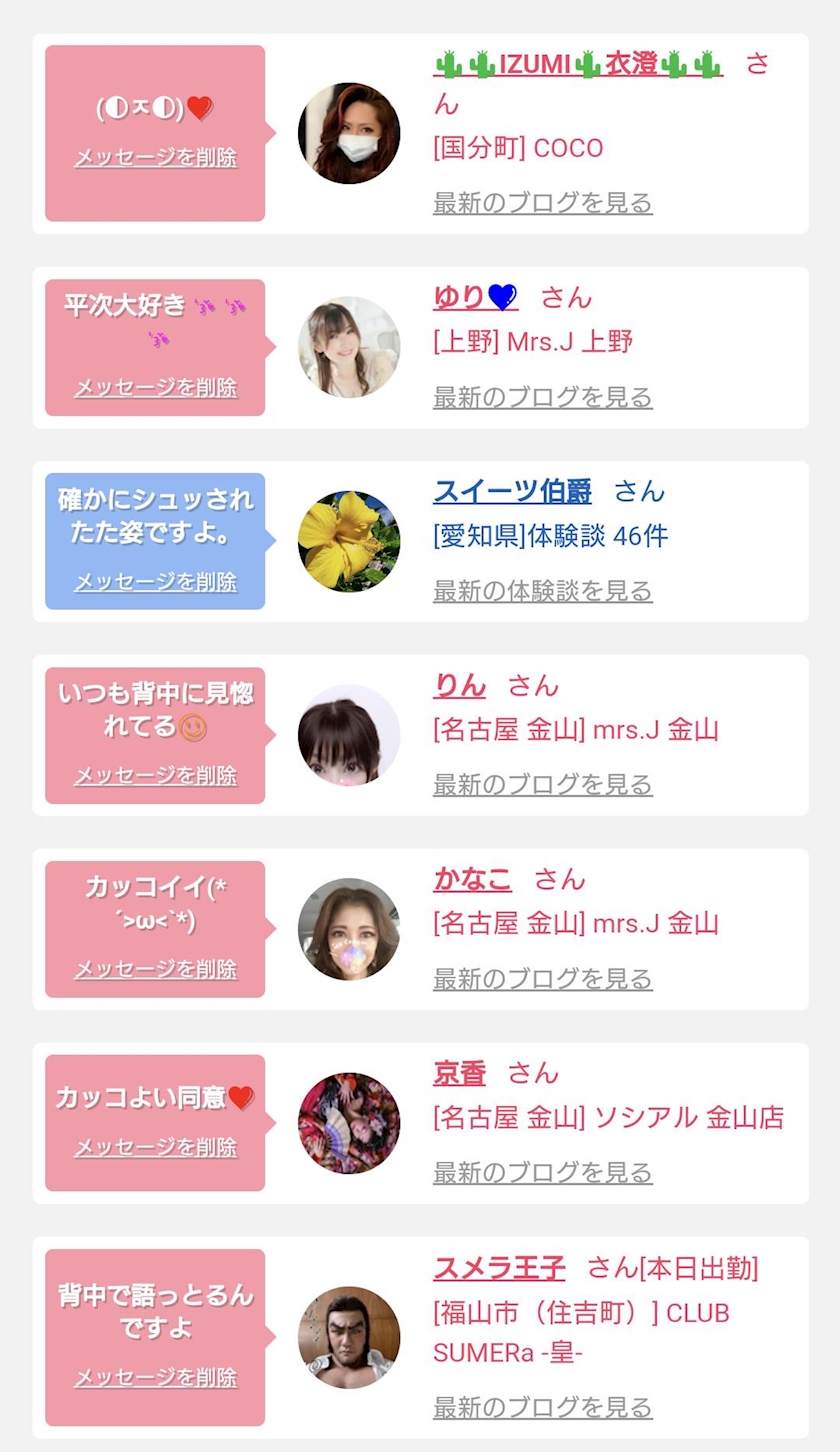Delete the message sent to IZUMI 衣澄

155,158
